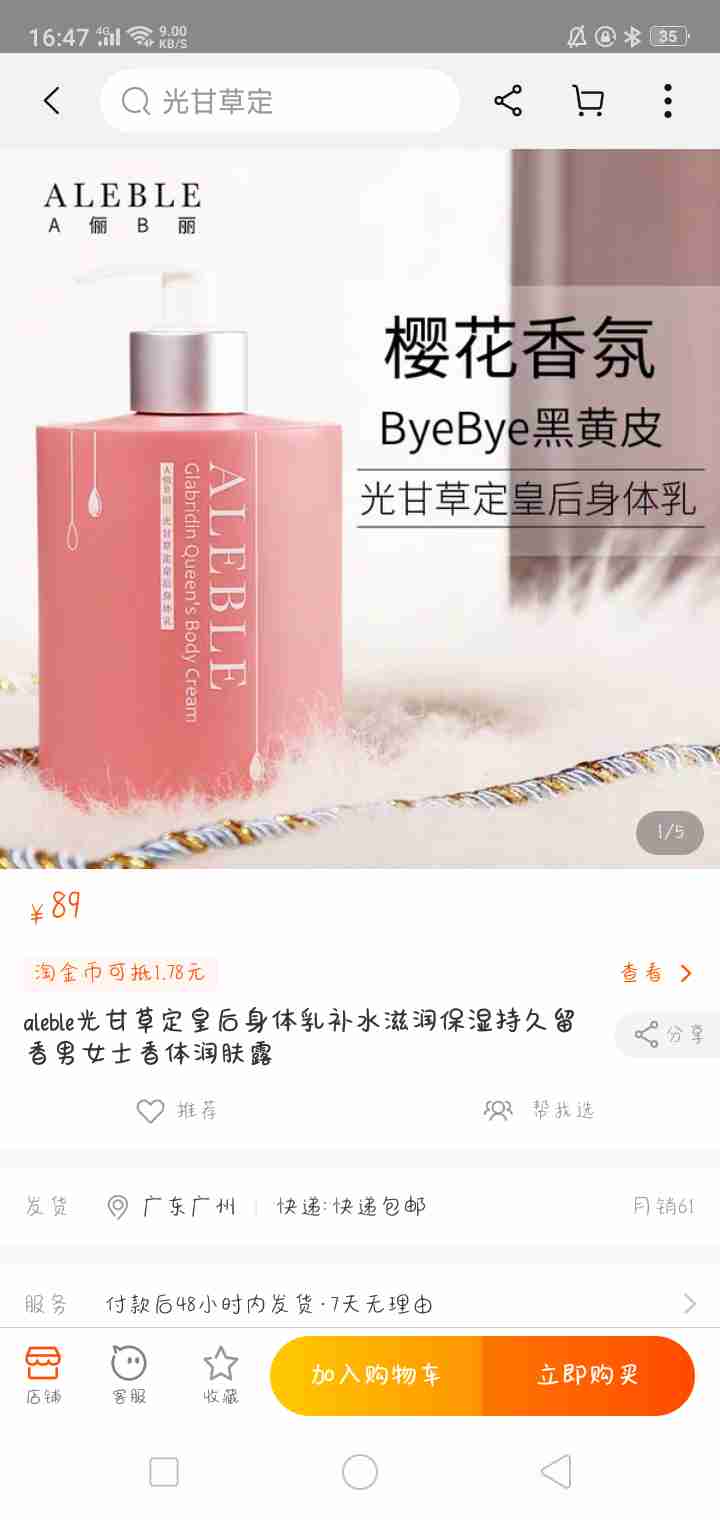Tap 加入购物车 to add to cart
720x1520 pixels.
click(x=376, y=1375)
